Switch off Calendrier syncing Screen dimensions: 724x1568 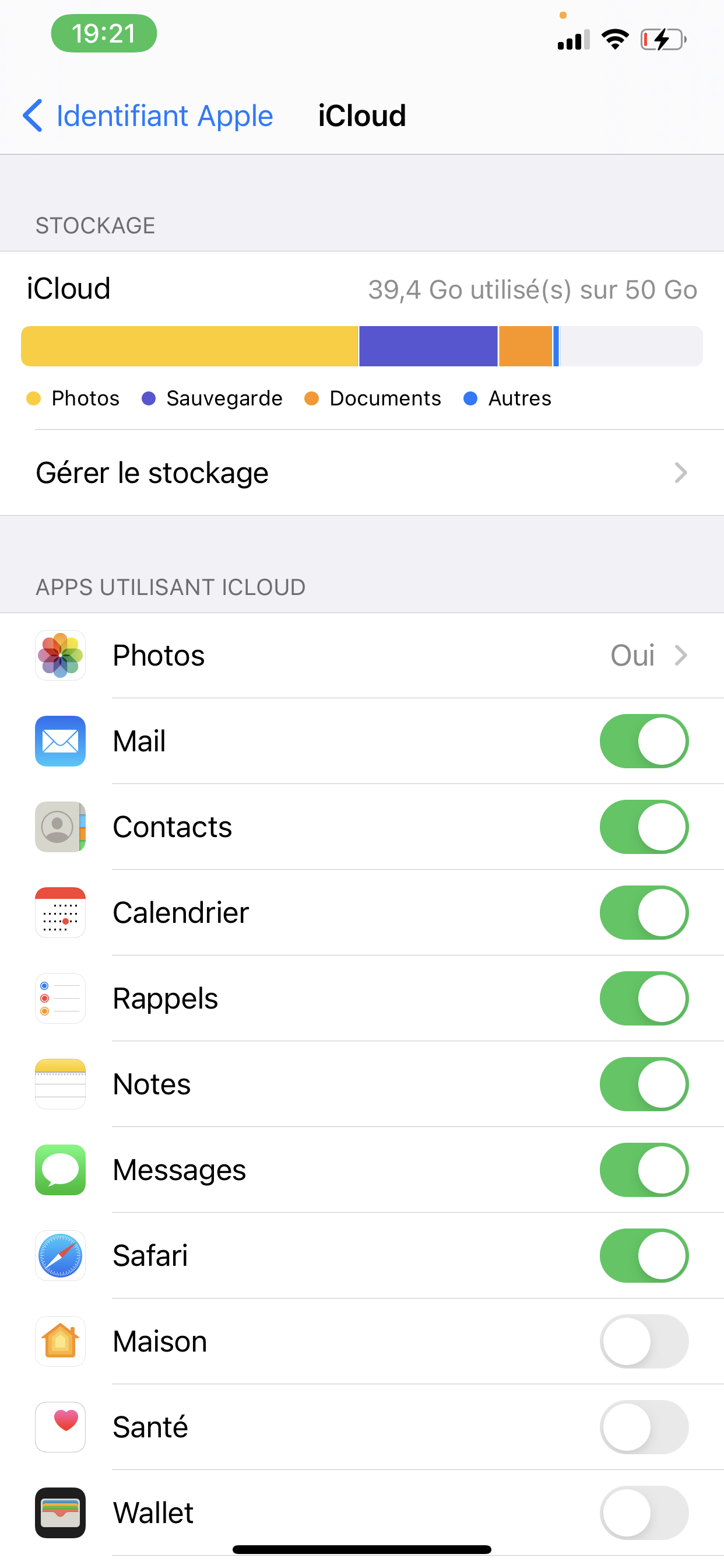(x=644, y=913)
